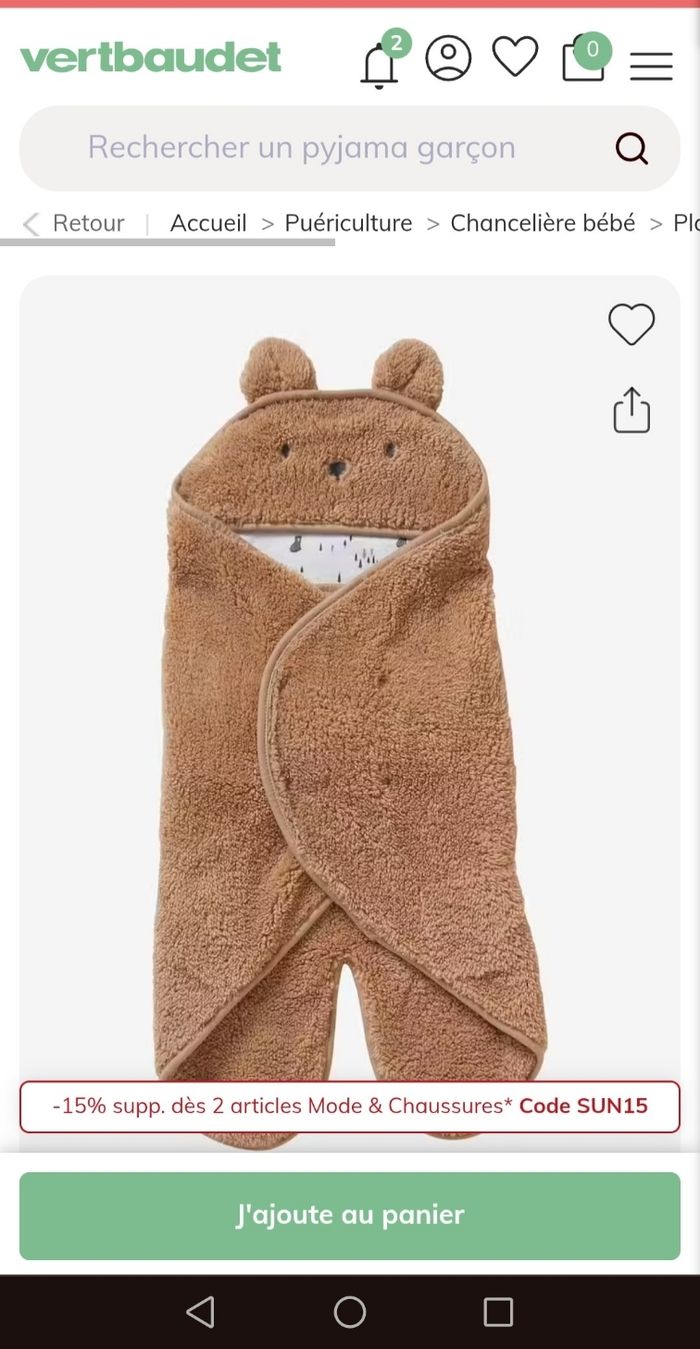Open the Accueil breadcrumb
The image size is (700, 1349).
pos(208,223)
